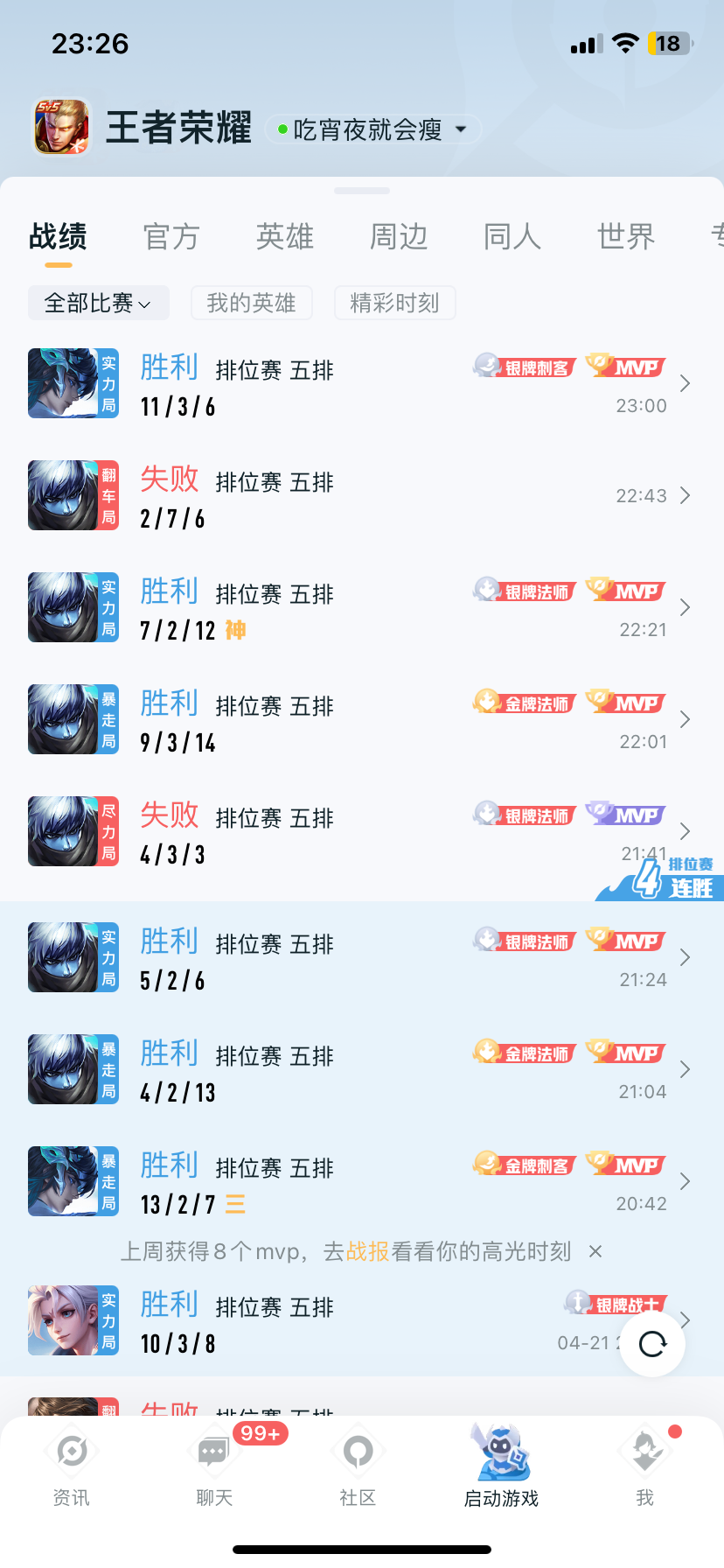Tap the round refresh button
This screenshot has height=1568, width=724.
tap(652, 1343)
